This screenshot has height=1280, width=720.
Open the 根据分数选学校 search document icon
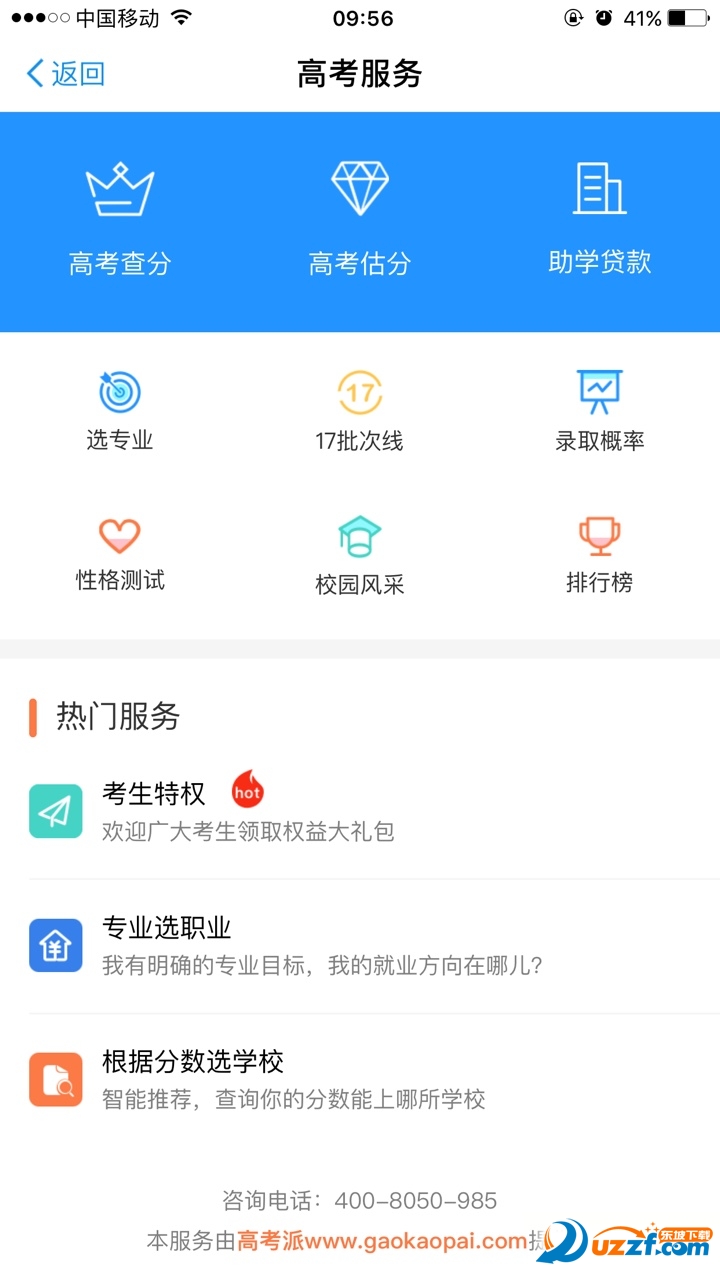click(55, 1078)
